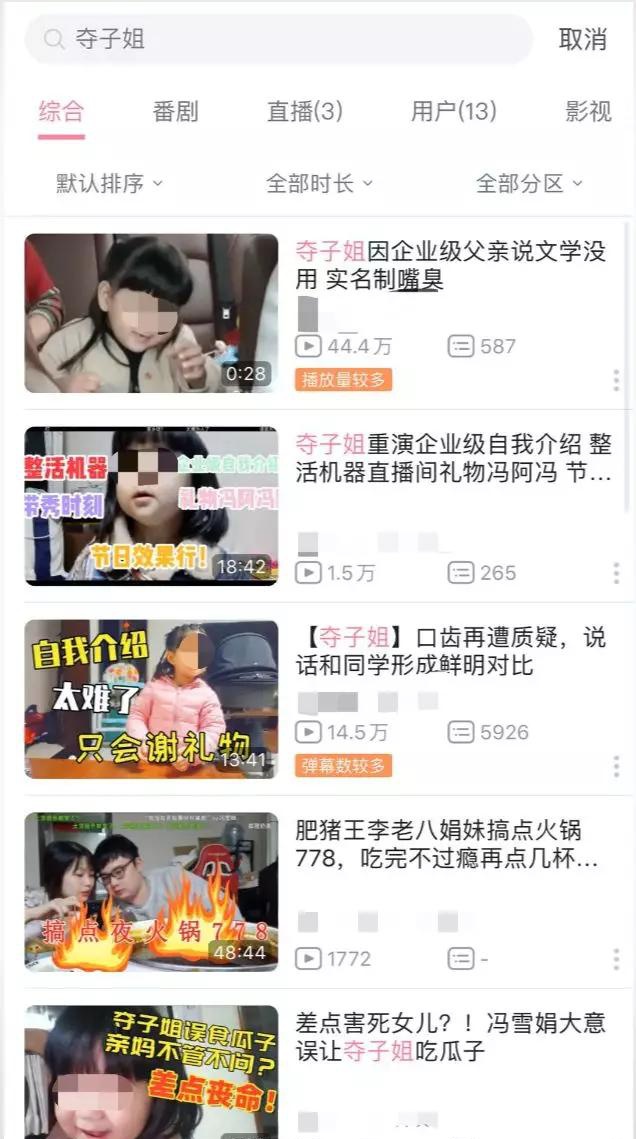The width and height of the screenshot is (636, 1139).
Task: Switch to the 番剧 tab
Action: tap(175, 111)
